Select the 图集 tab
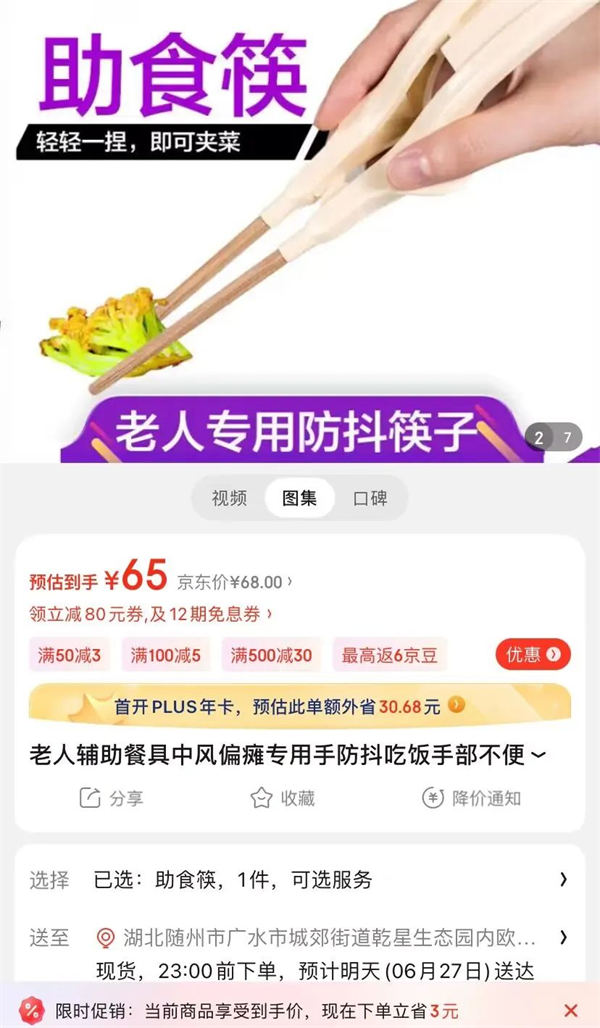 (299, 498)
